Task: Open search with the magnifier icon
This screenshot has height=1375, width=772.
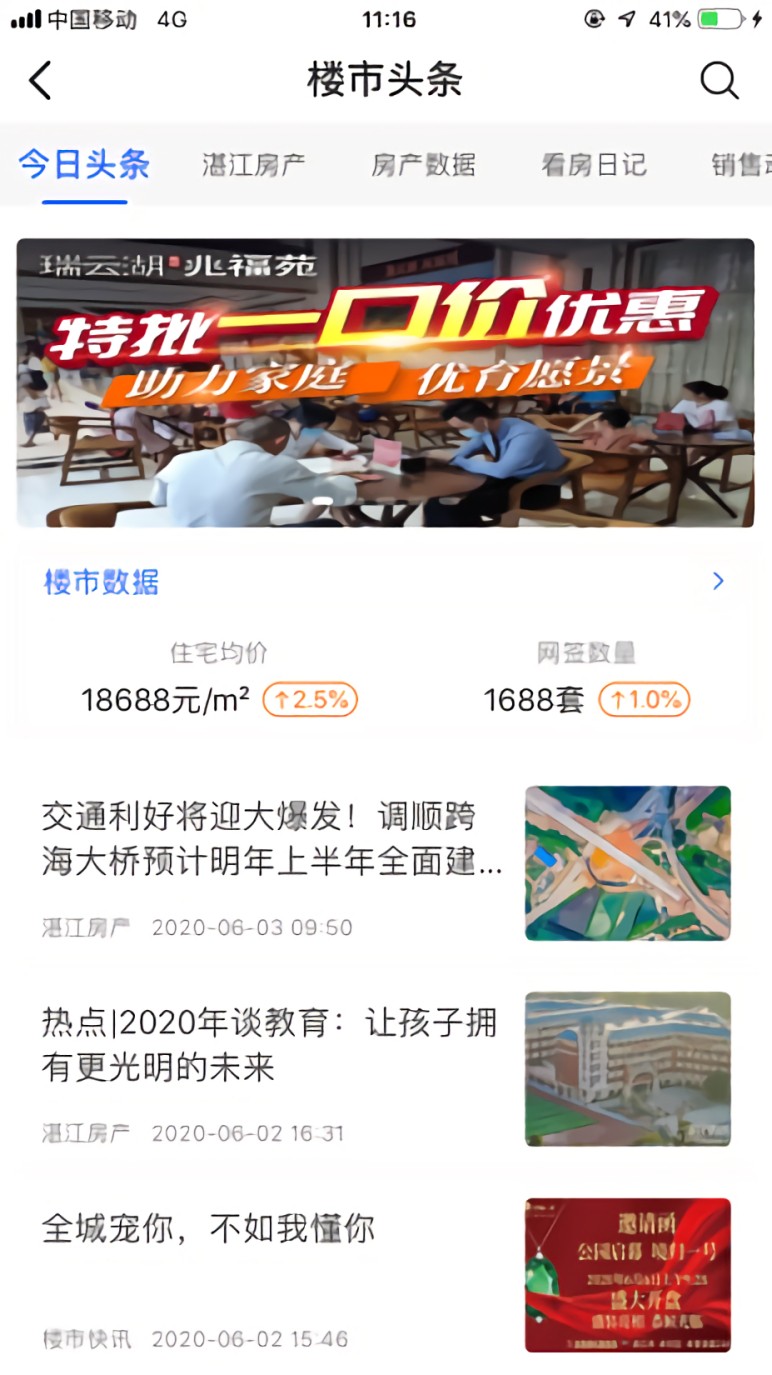Action: 718,80
